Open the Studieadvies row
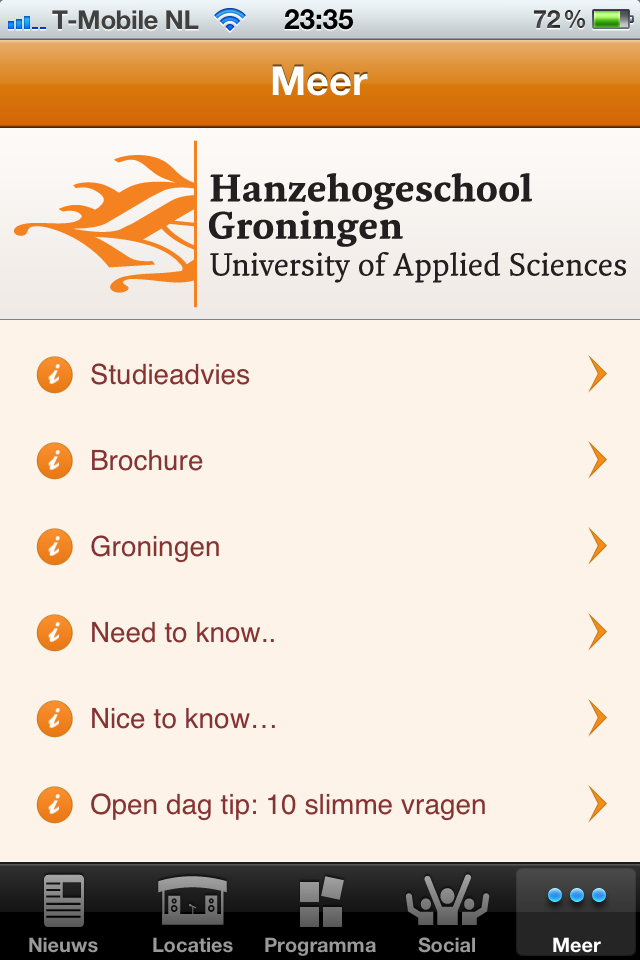This screenshot has height=960, width=640. [x=320, y=375]
